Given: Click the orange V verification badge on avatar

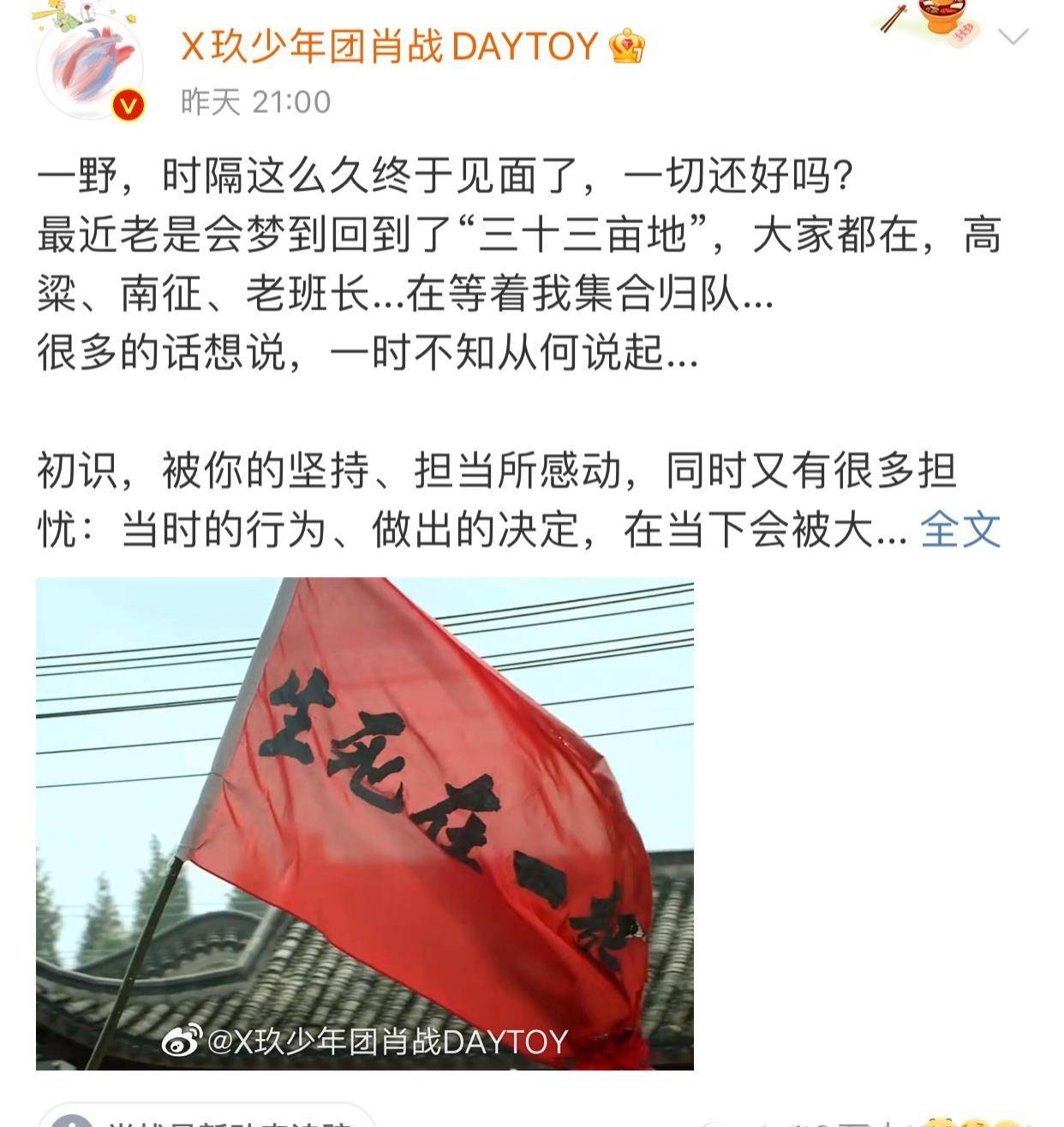Looking at the screenshot, I should point(127,102).
